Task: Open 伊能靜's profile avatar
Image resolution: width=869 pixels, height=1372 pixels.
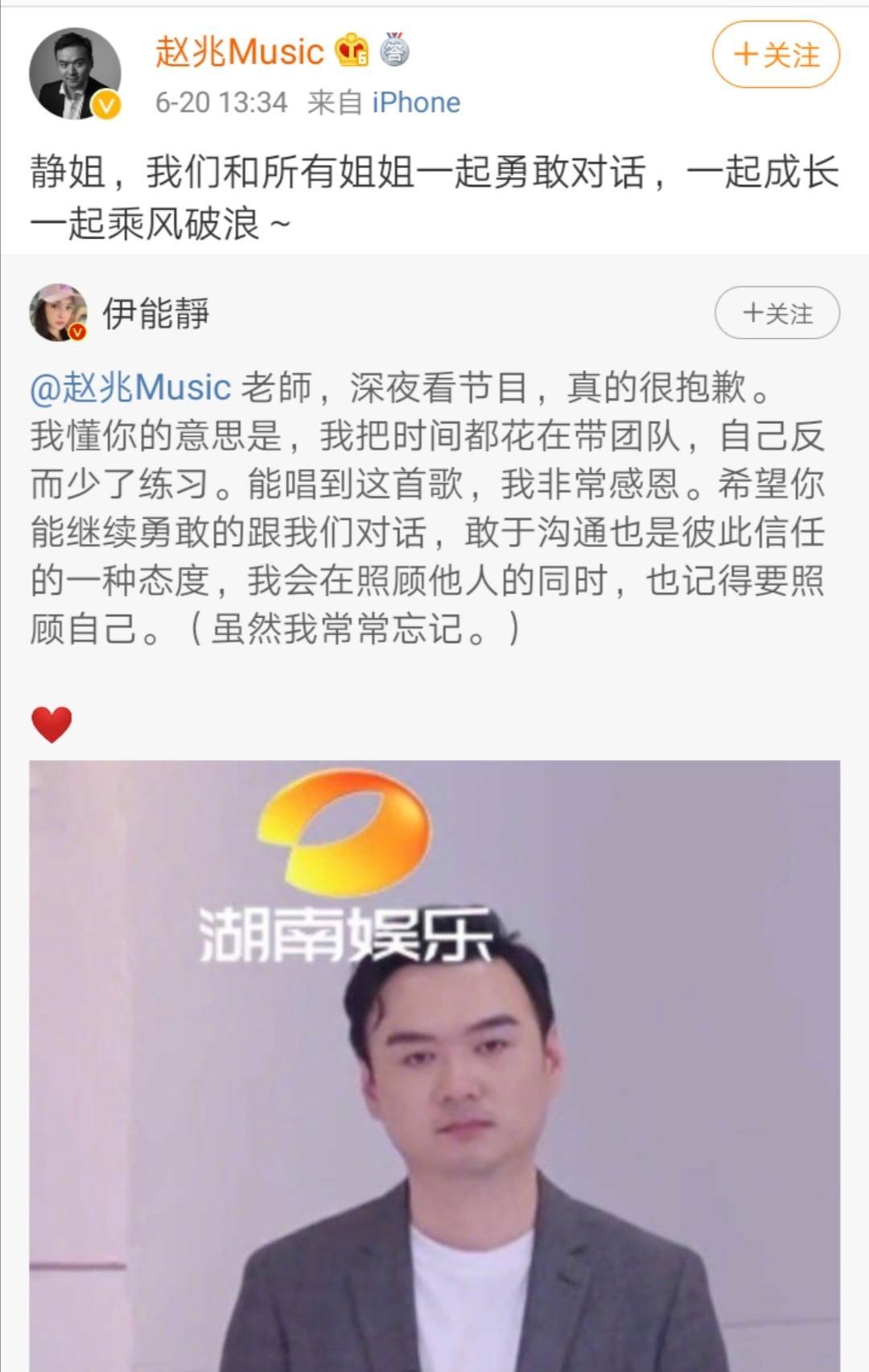Action: tap(58, 312)
